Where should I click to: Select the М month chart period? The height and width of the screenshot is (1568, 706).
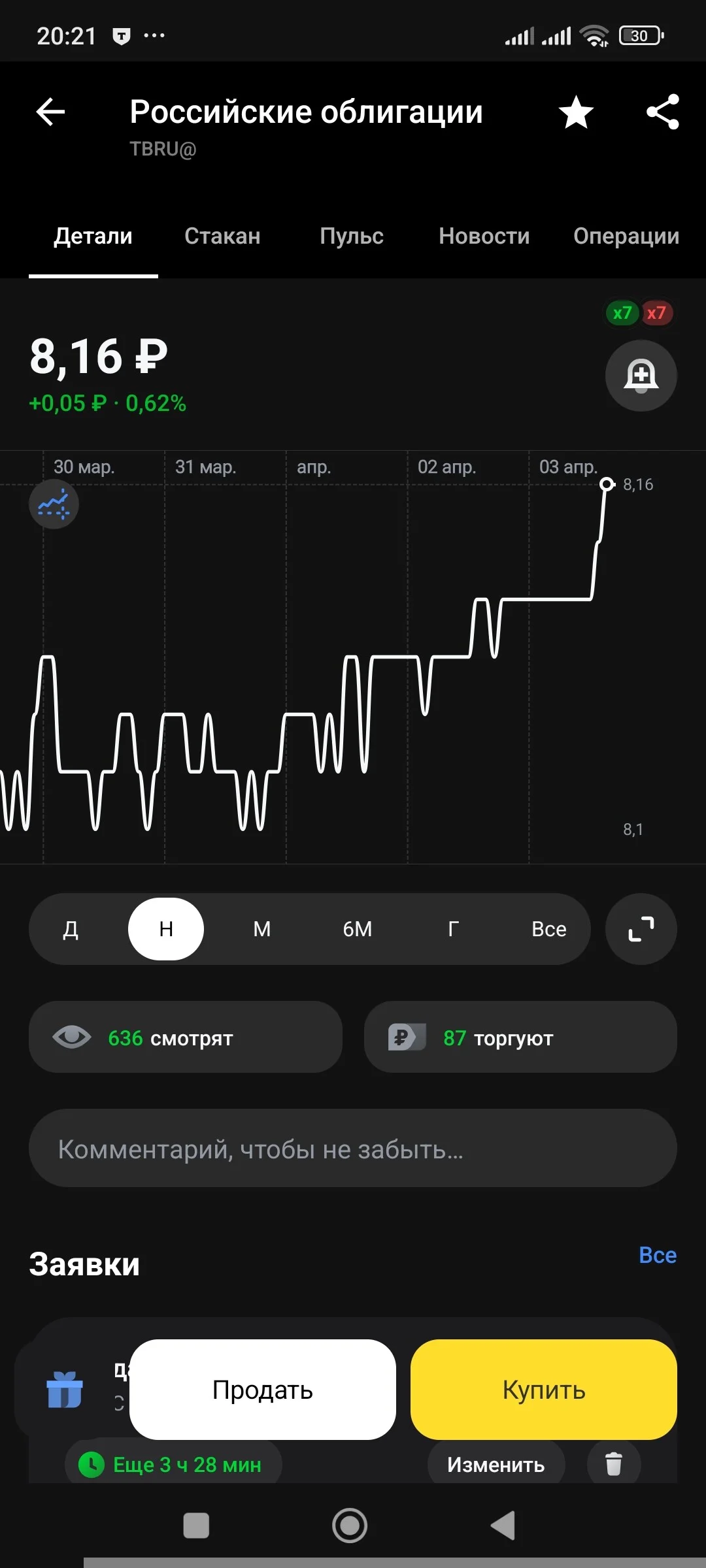coord(262,929)
